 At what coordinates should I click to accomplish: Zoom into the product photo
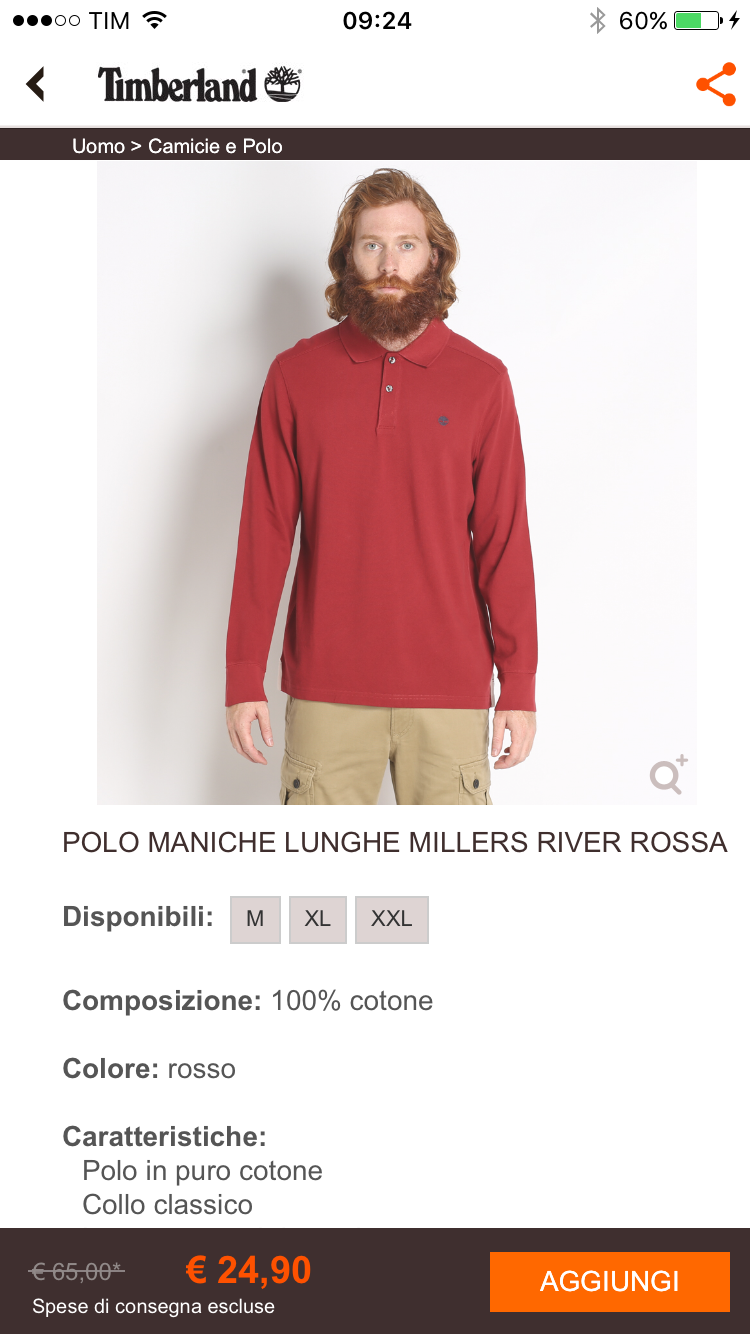(668, 775)
